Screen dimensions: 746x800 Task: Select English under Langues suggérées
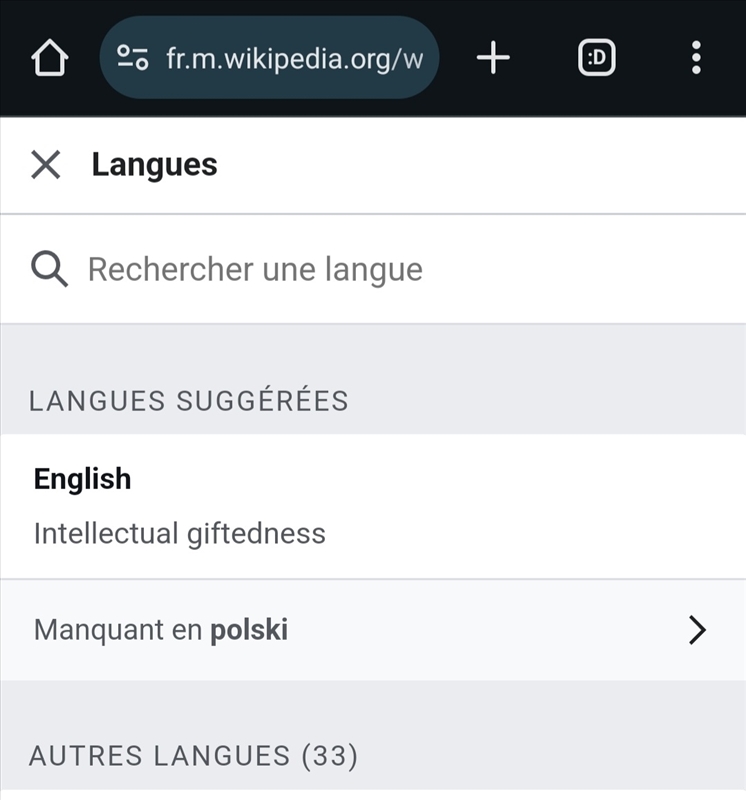(82, 478)
